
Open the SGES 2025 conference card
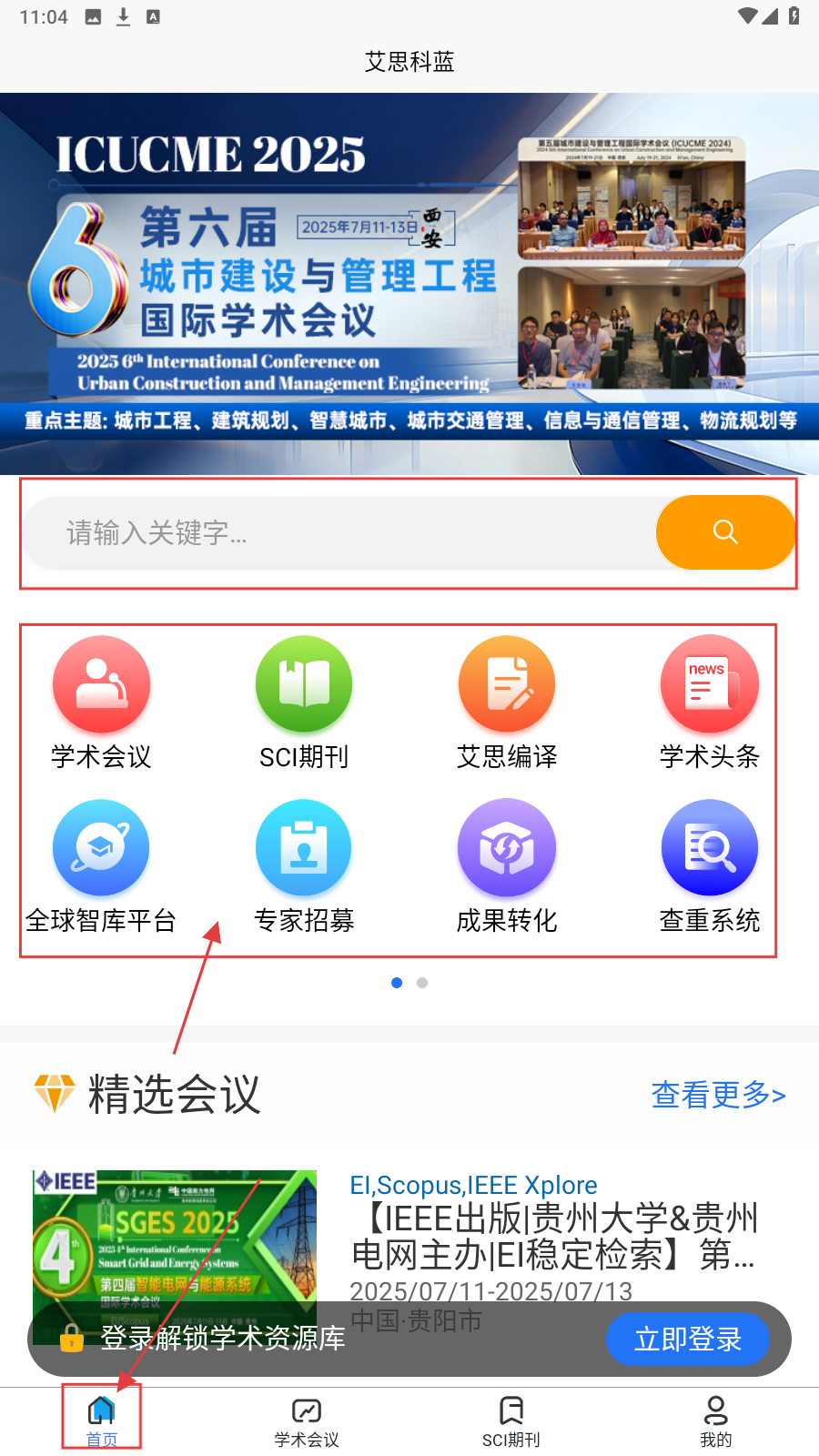[x=555, y=1236]
